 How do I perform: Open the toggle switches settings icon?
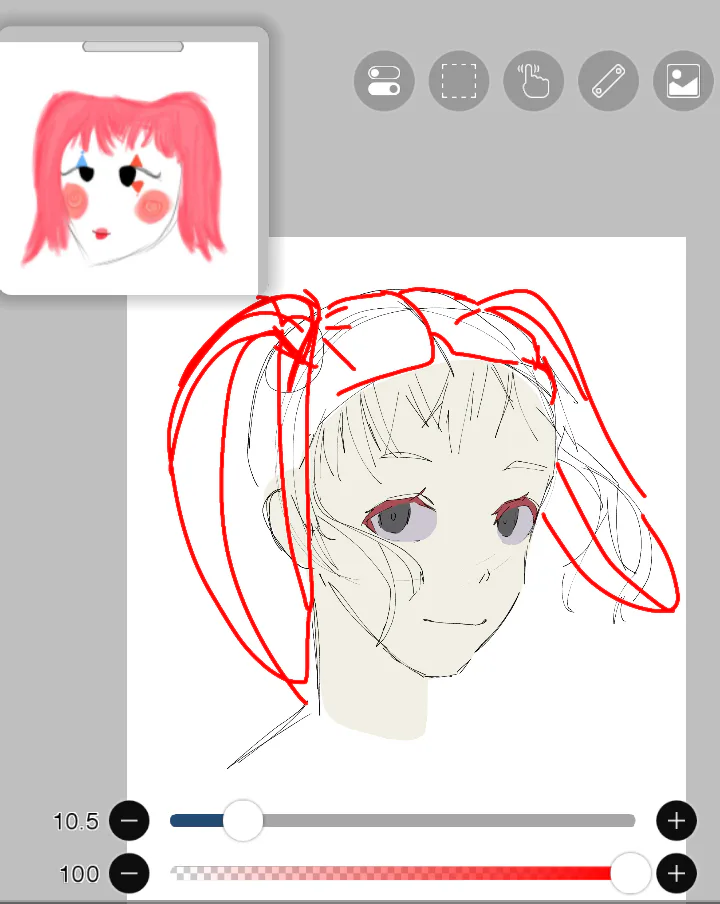[x=384, y=81]
